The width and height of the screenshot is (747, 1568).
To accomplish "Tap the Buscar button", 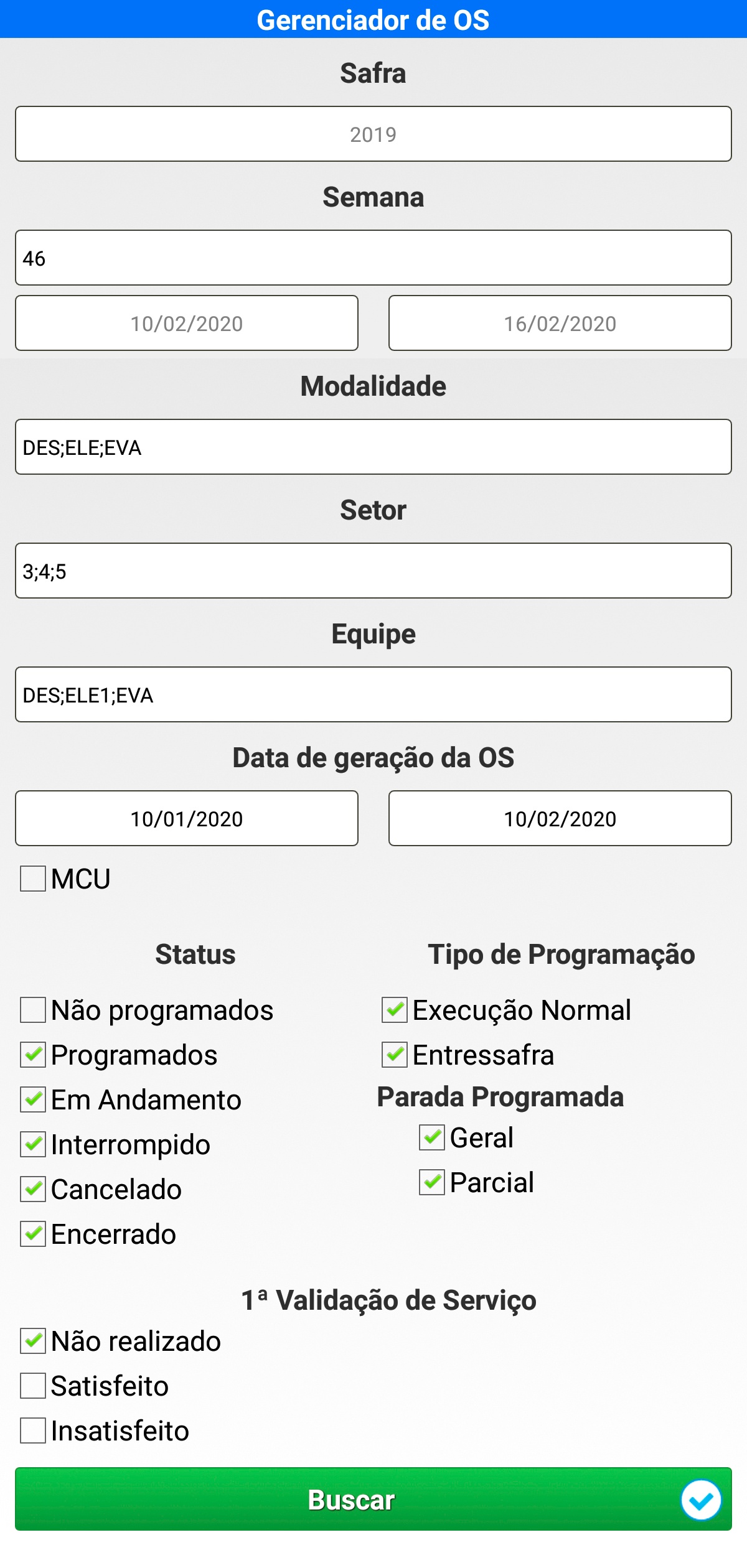I will pos(372,1499).
